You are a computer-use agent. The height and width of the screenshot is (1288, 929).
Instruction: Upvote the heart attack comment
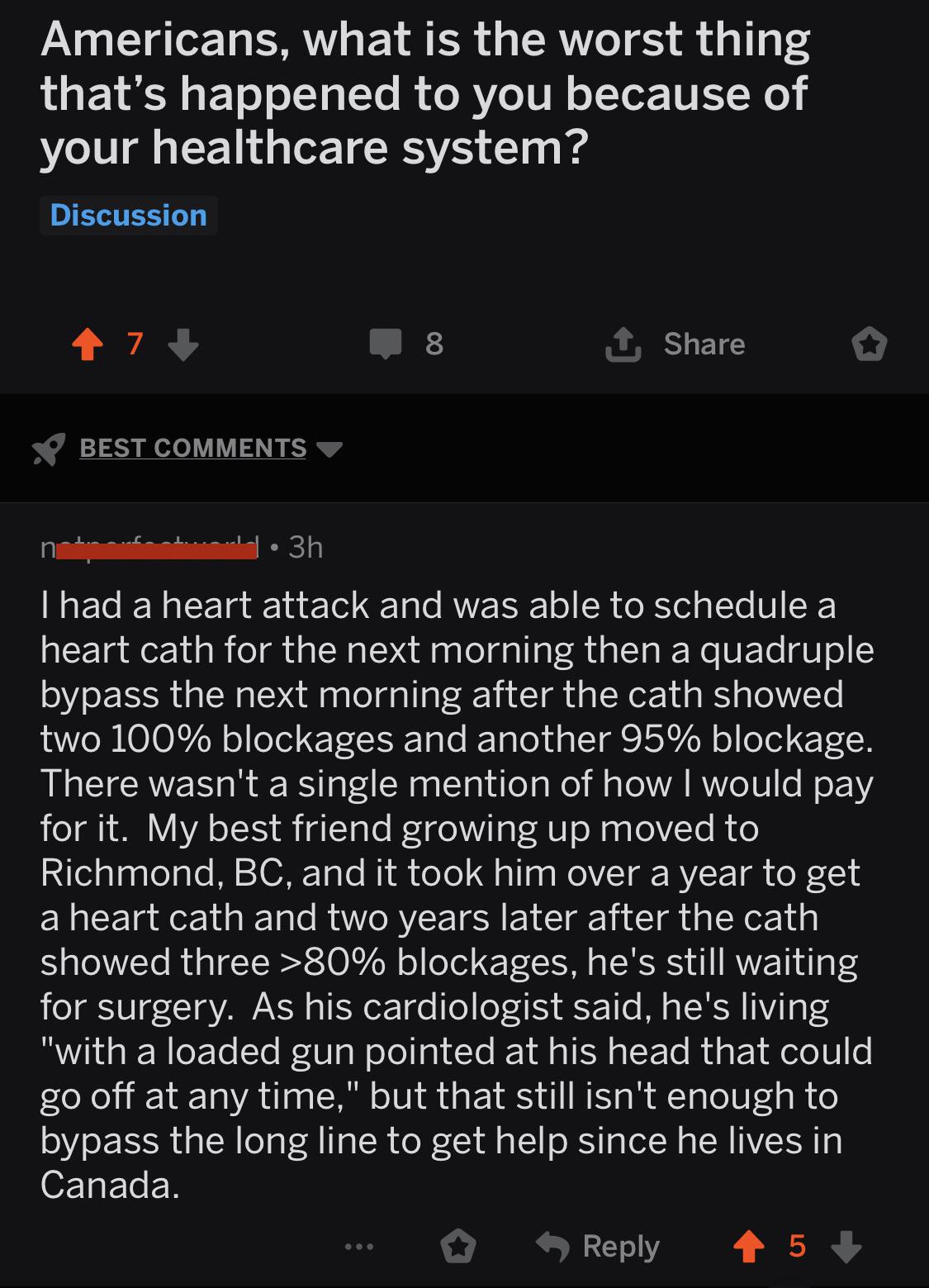pos(748,1246)
